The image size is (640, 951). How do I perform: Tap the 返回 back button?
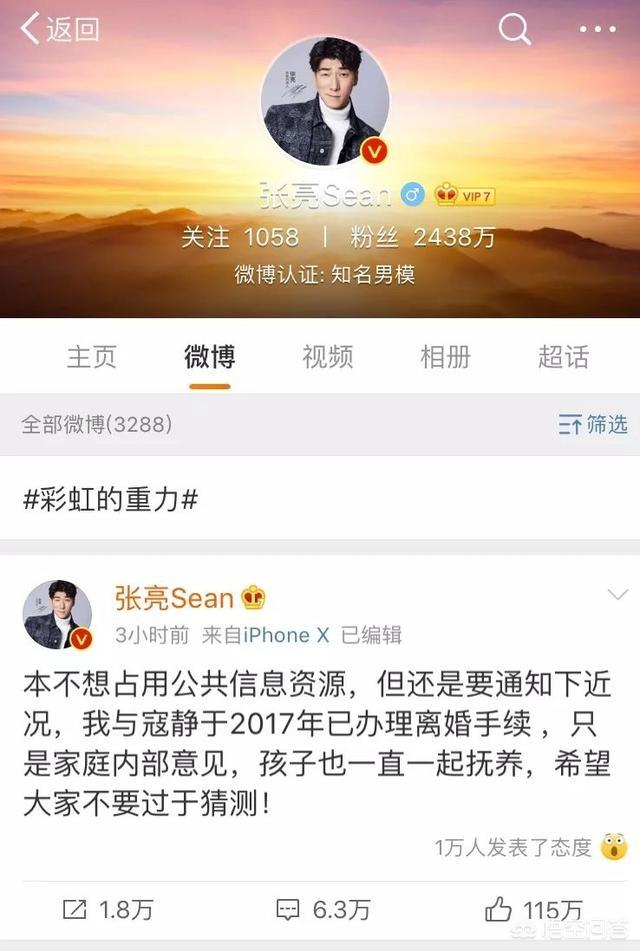(60, 30)
